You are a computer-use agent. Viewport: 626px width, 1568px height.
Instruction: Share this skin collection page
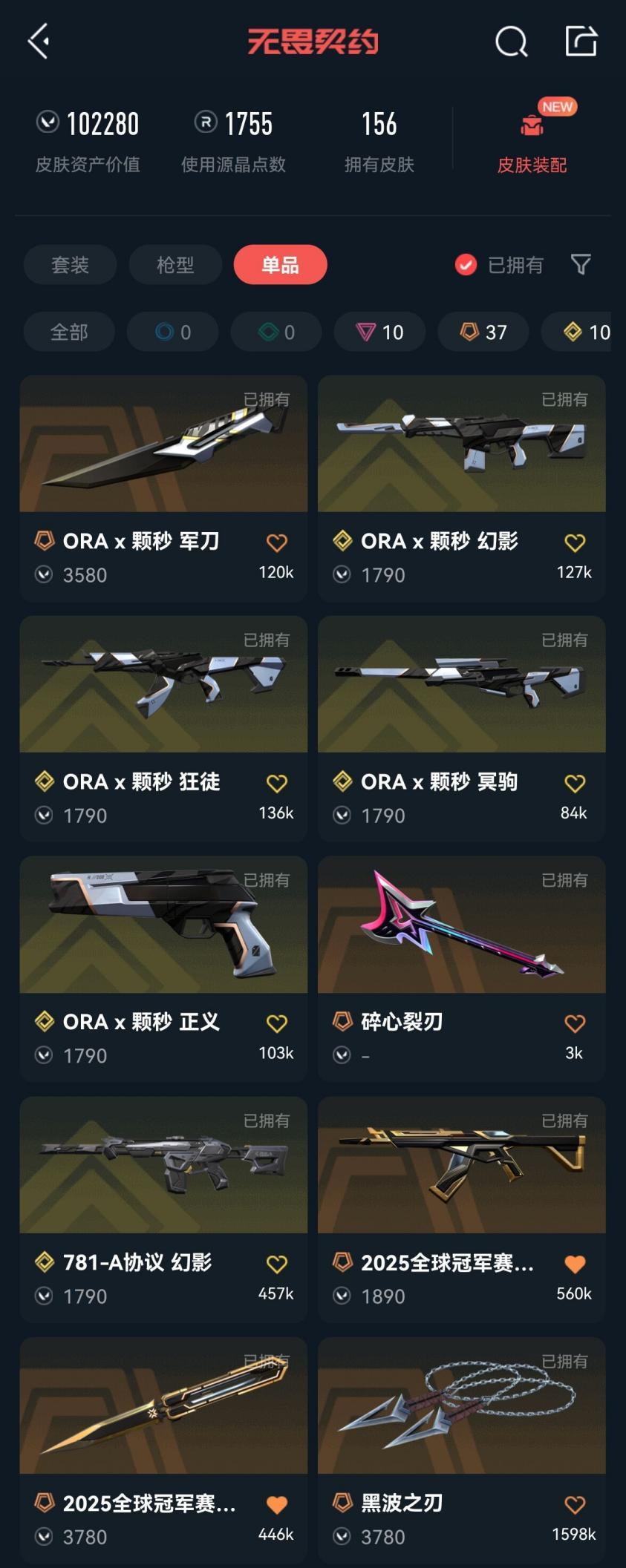(x=581, y=42)
